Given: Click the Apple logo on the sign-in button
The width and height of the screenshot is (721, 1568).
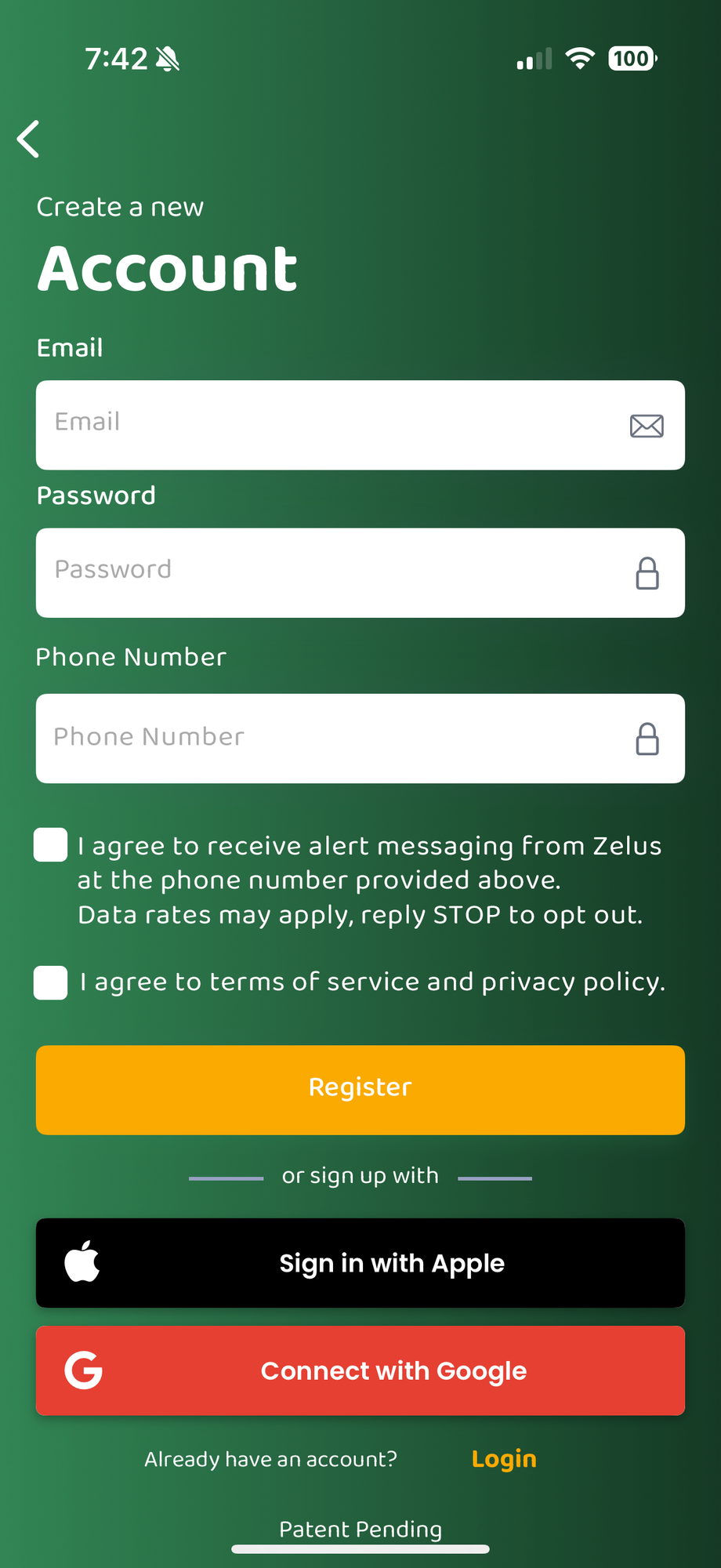Looking at the screenshot, I should 82,1262.
